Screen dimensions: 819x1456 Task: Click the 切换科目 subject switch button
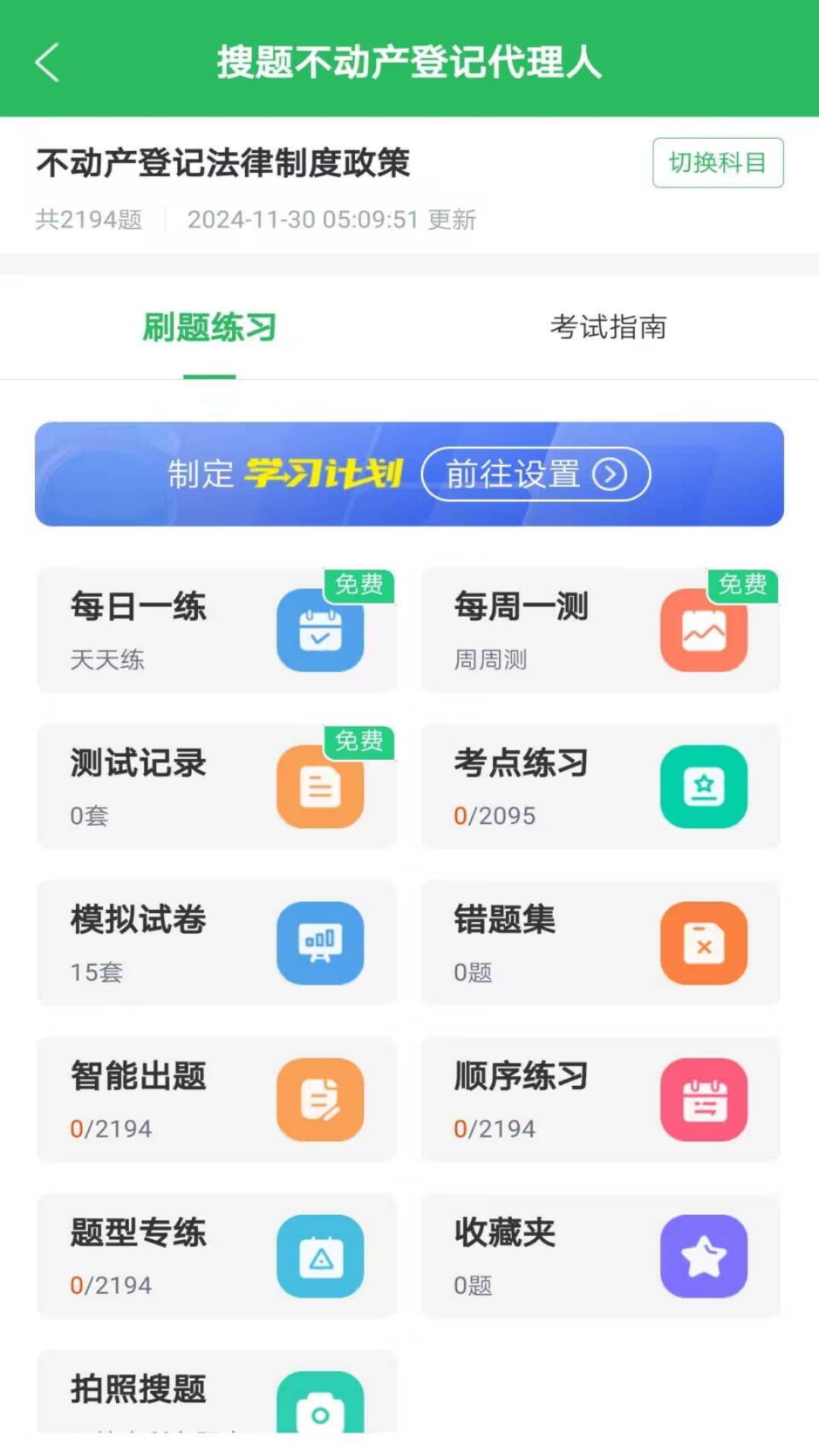tap(717, 164)
